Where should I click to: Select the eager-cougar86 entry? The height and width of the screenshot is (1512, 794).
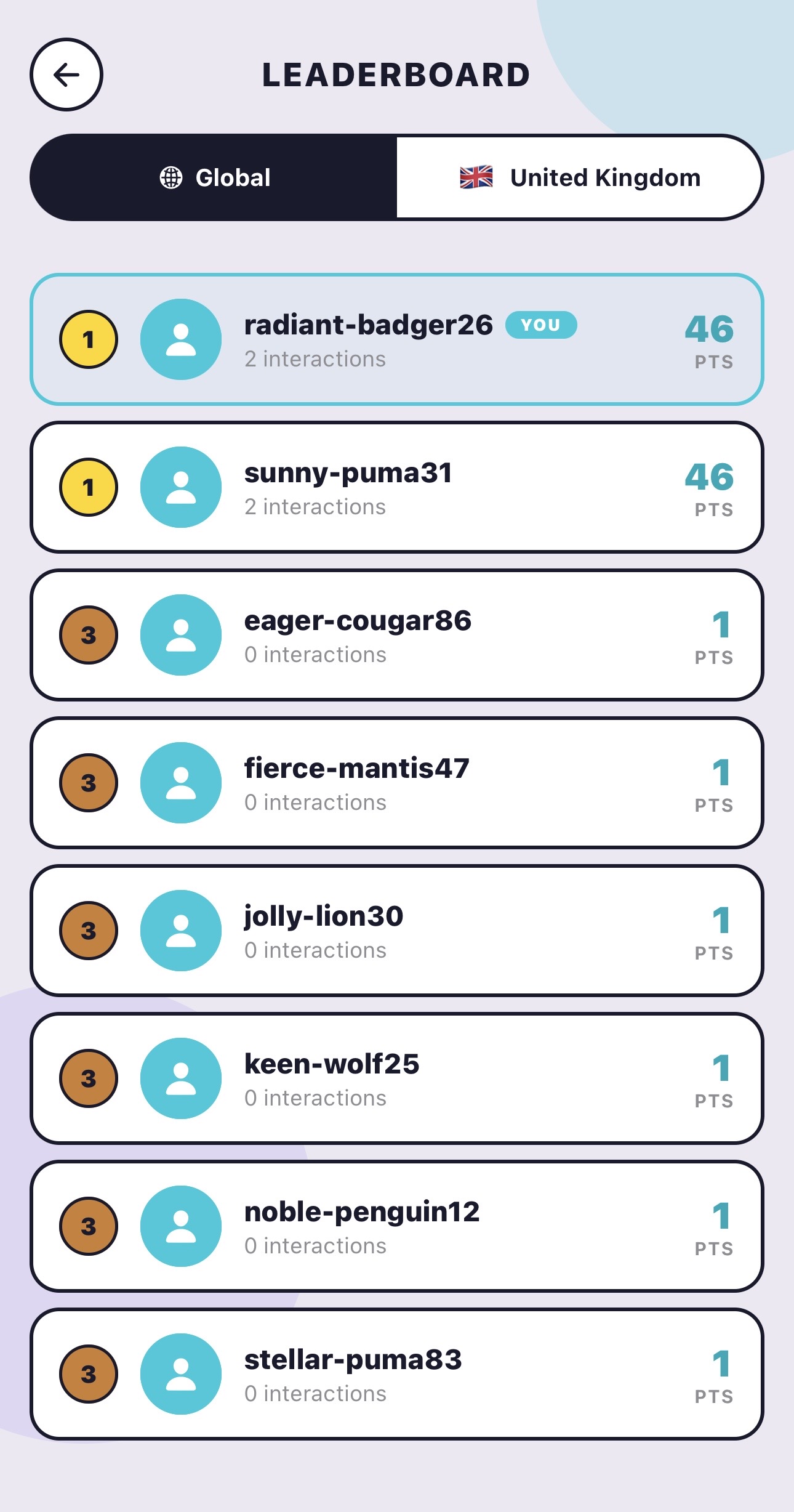(396, 635)
